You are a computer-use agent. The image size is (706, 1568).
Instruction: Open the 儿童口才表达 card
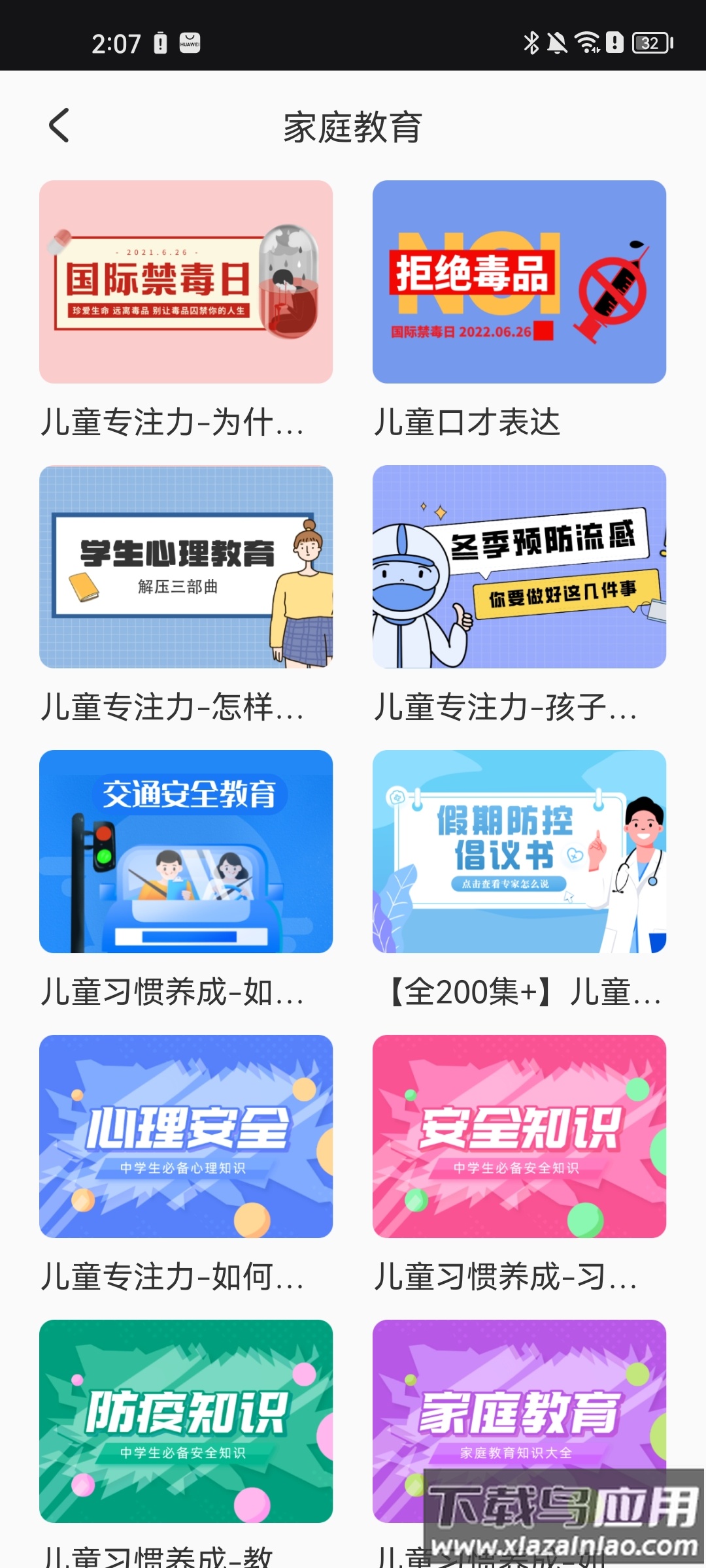pos(519,282)
